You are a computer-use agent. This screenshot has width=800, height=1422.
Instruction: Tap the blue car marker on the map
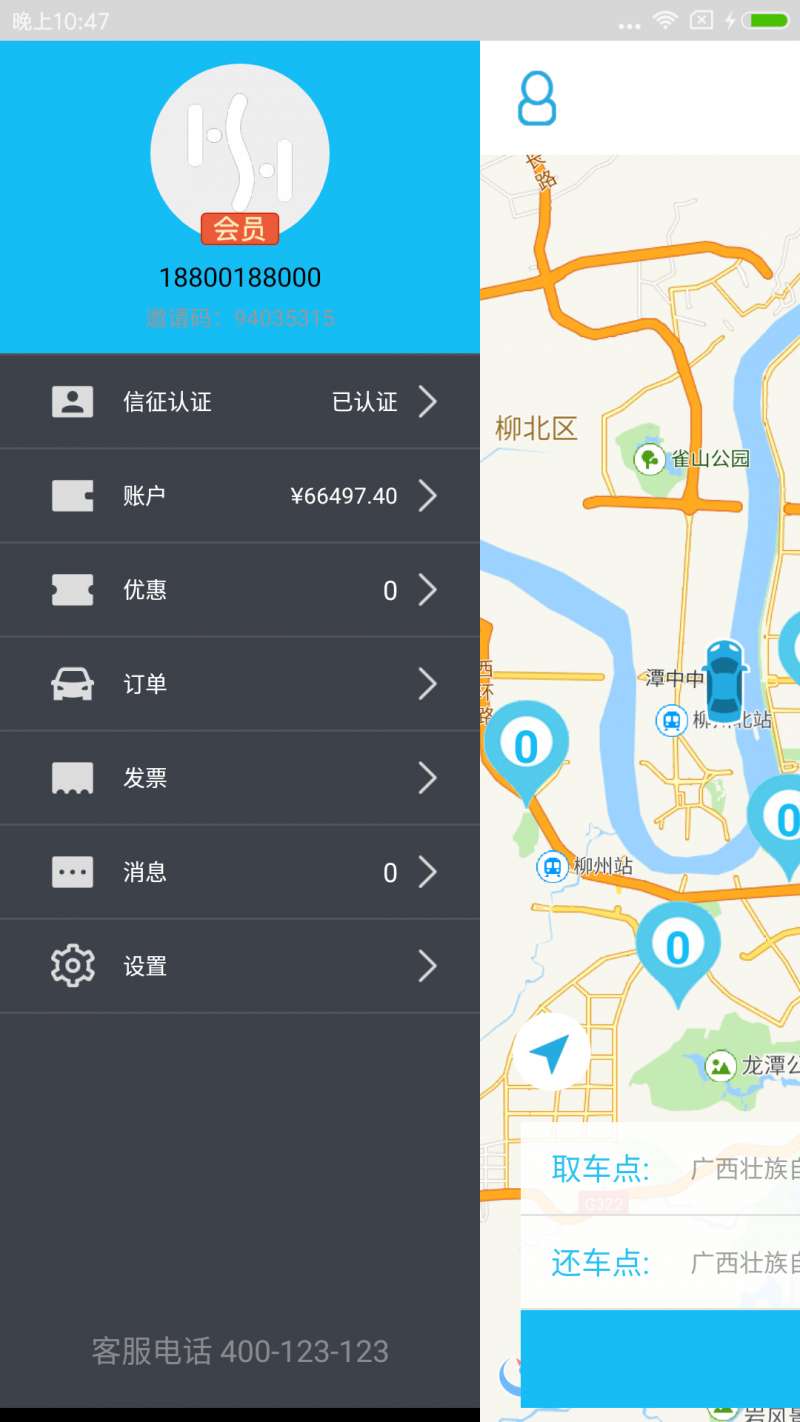coord(725,680)
